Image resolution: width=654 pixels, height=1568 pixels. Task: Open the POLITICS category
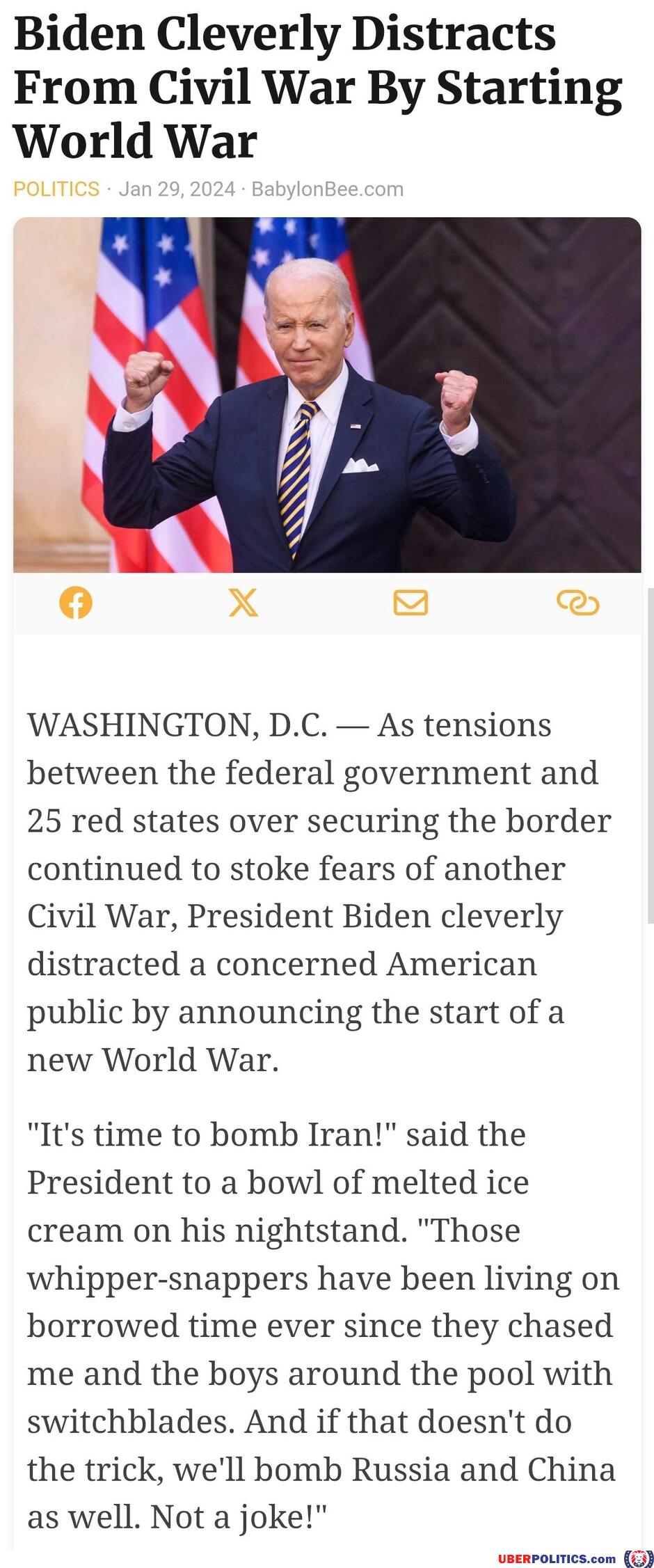point(56,189)
